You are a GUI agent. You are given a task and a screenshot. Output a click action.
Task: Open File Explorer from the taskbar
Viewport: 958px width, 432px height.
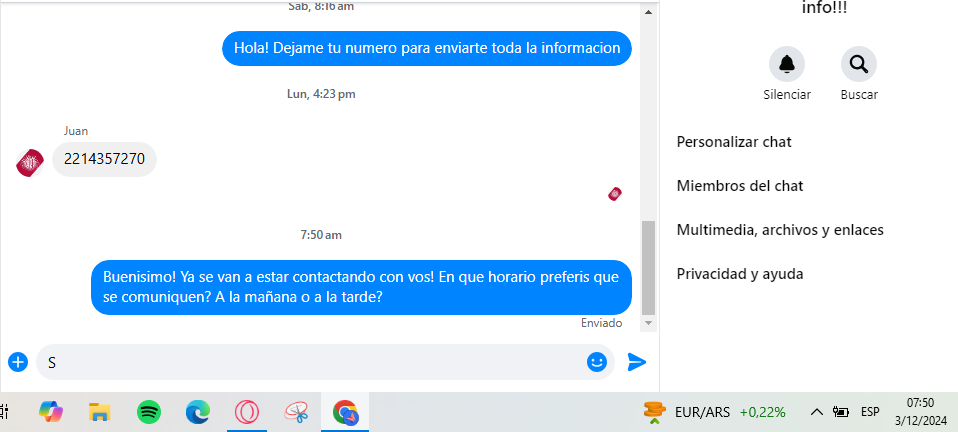click(99, 411)
